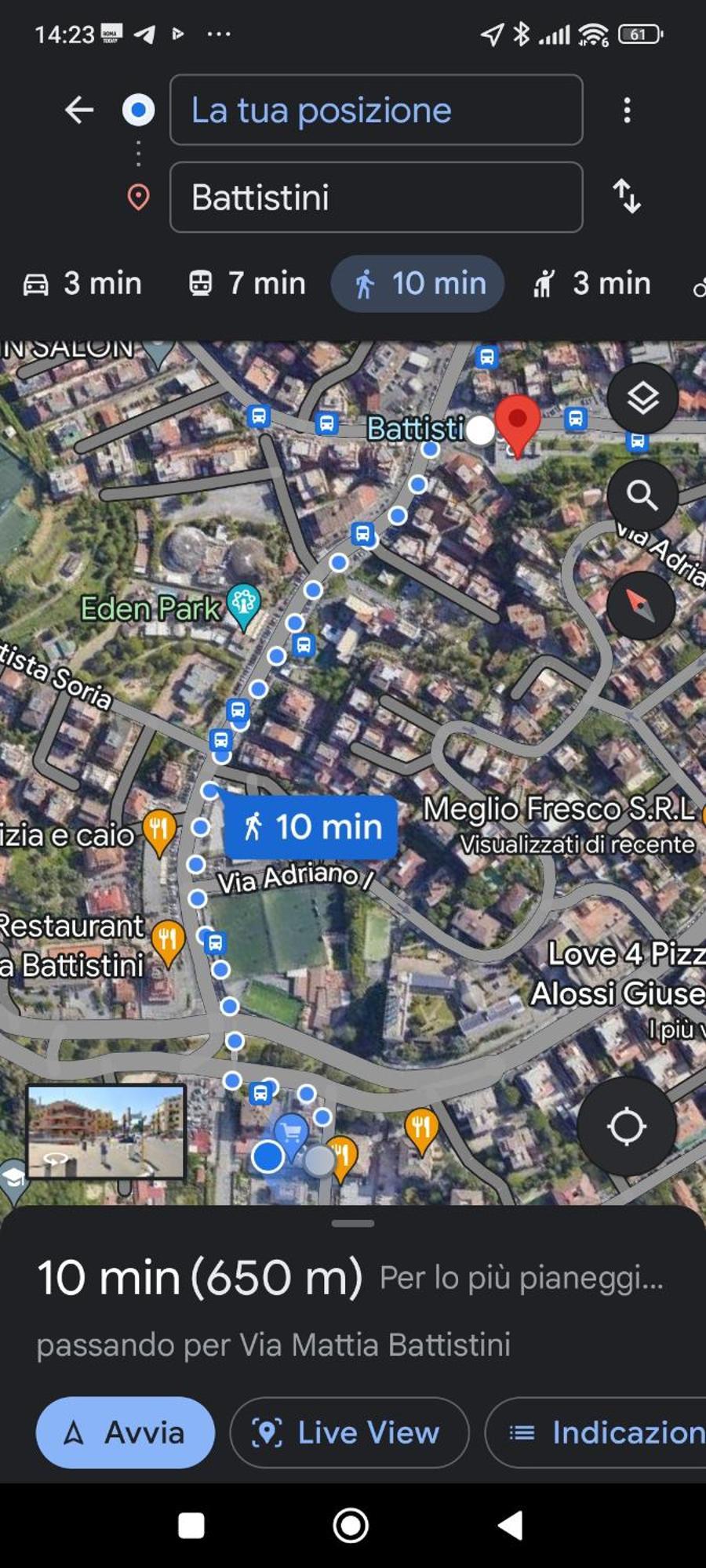Switch to driving mode, 3 min
The image size is (706, 1568).
(x=82, y=284)
